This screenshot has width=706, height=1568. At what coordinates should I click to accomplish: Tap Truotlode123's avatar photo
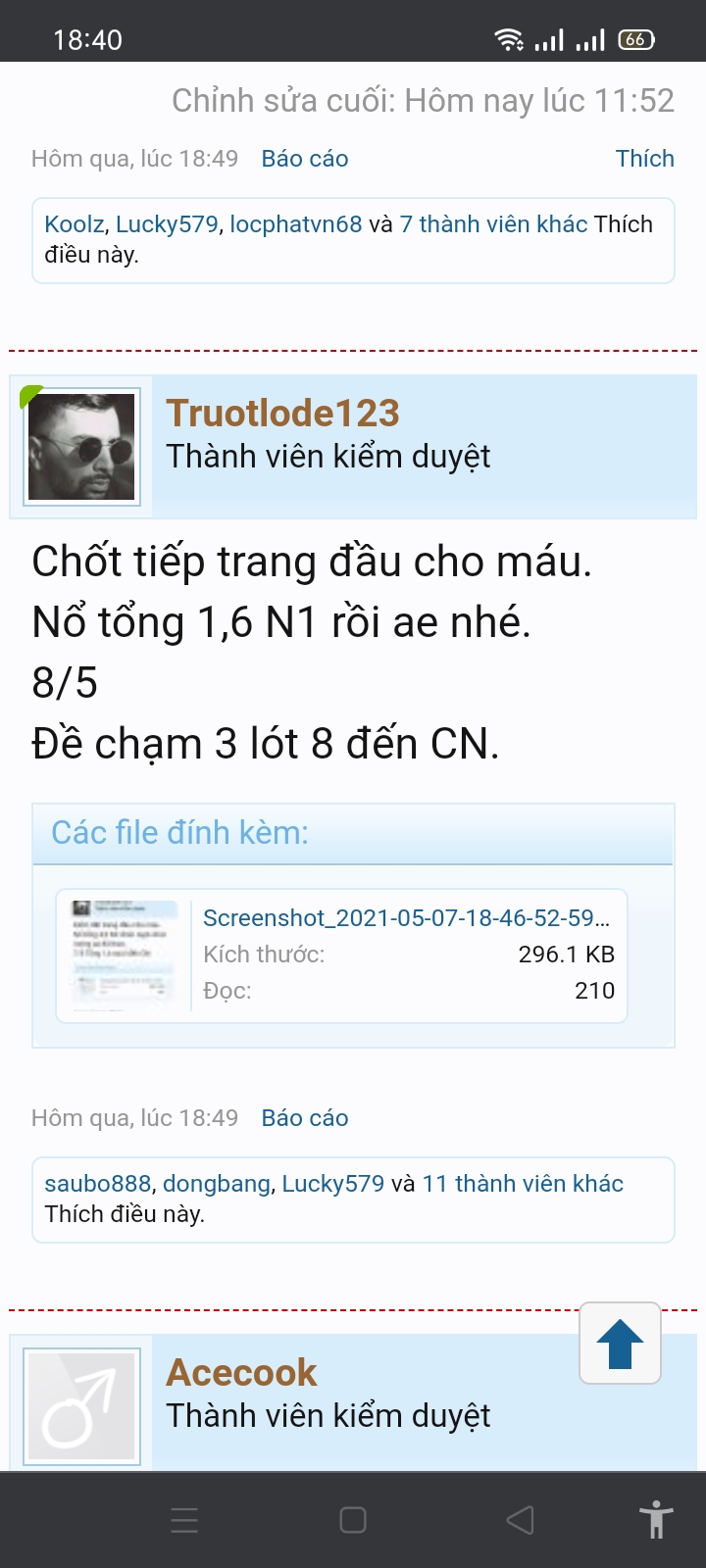pos(81,447)
